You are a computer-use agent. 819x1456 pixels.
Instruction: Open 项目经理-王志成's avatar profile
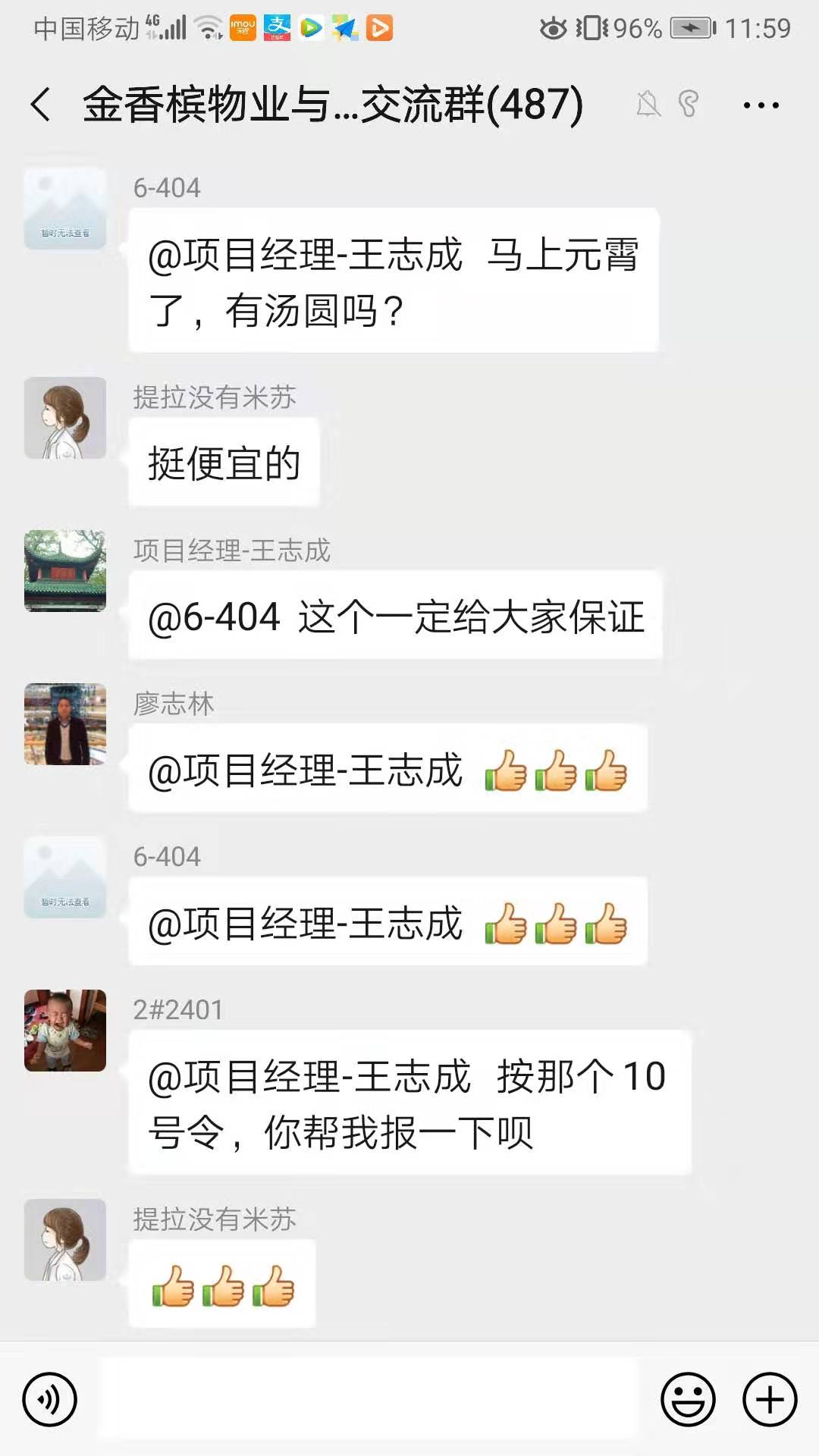(65, 571)
